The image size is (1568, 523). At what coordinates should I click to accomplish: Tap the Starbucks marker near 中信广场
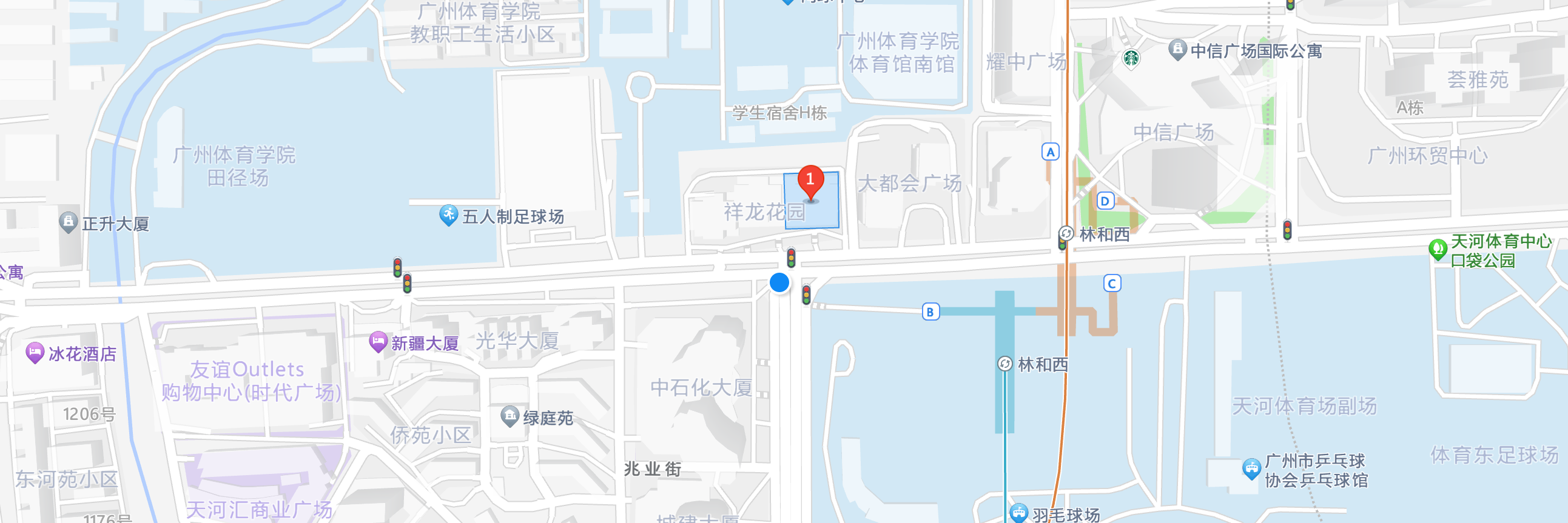[1131, 58]
